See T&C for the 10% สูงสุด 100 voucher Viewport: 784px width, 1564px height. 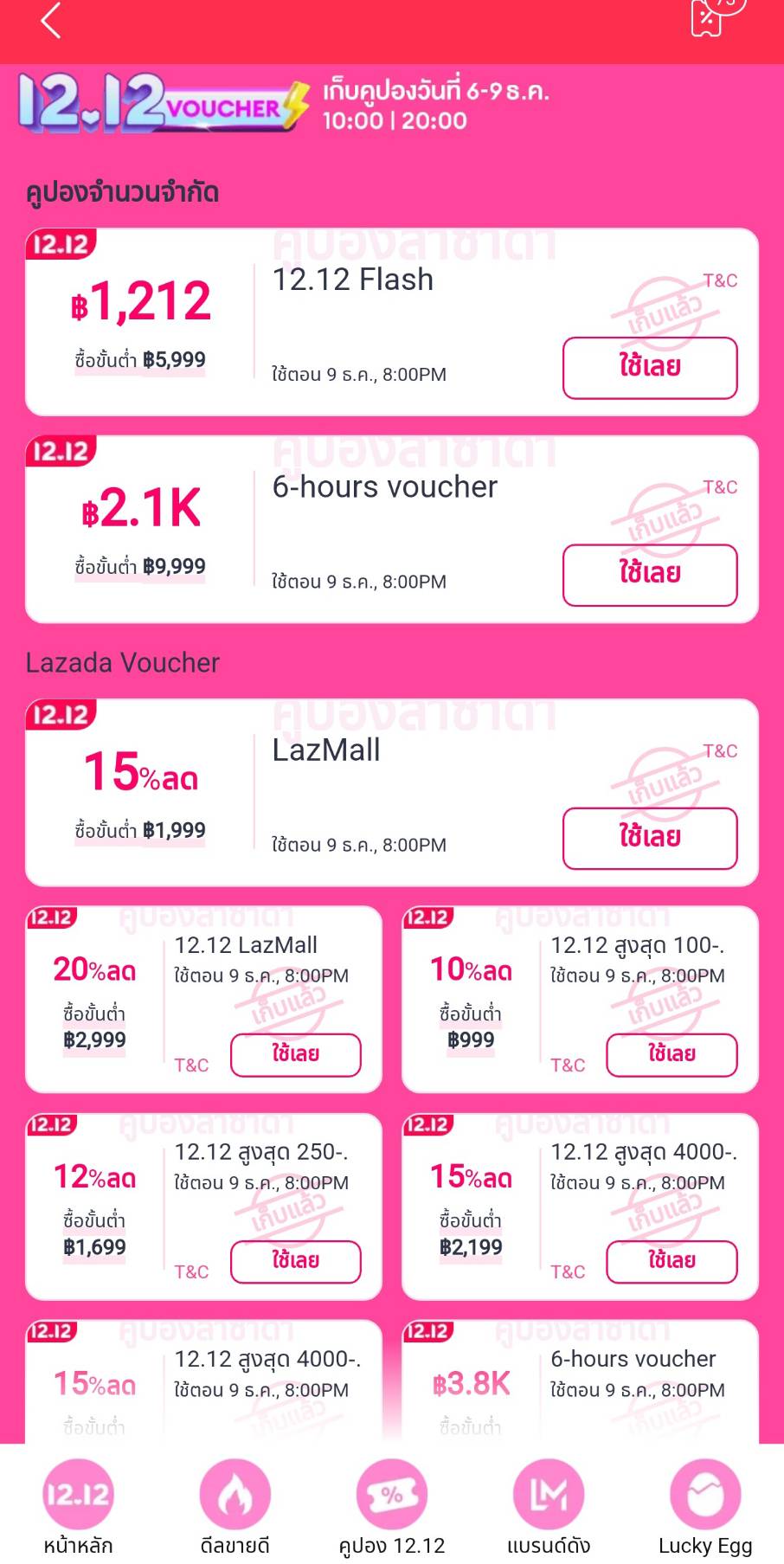tap(568, 1065)
